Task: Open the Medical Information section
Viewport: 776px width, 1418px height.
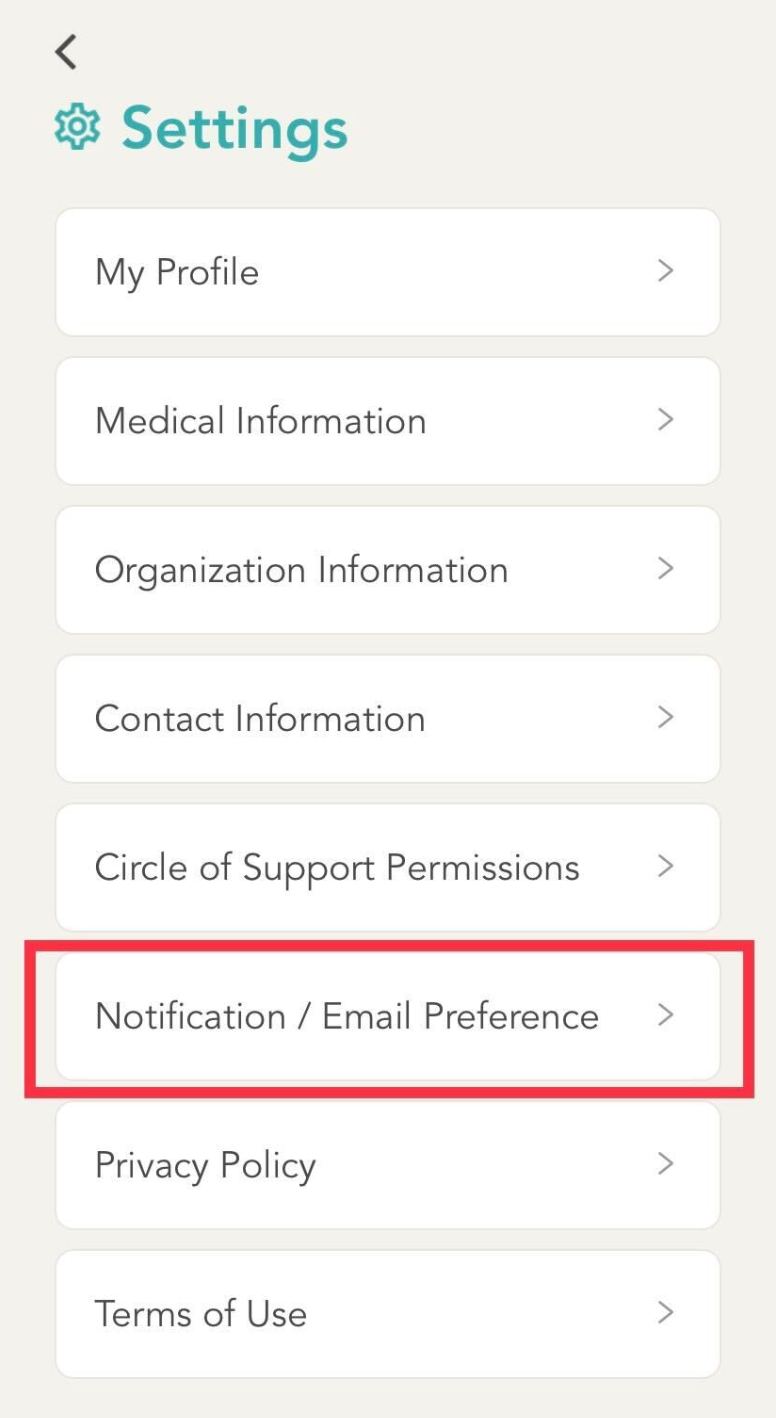Action: click(387, 421)
